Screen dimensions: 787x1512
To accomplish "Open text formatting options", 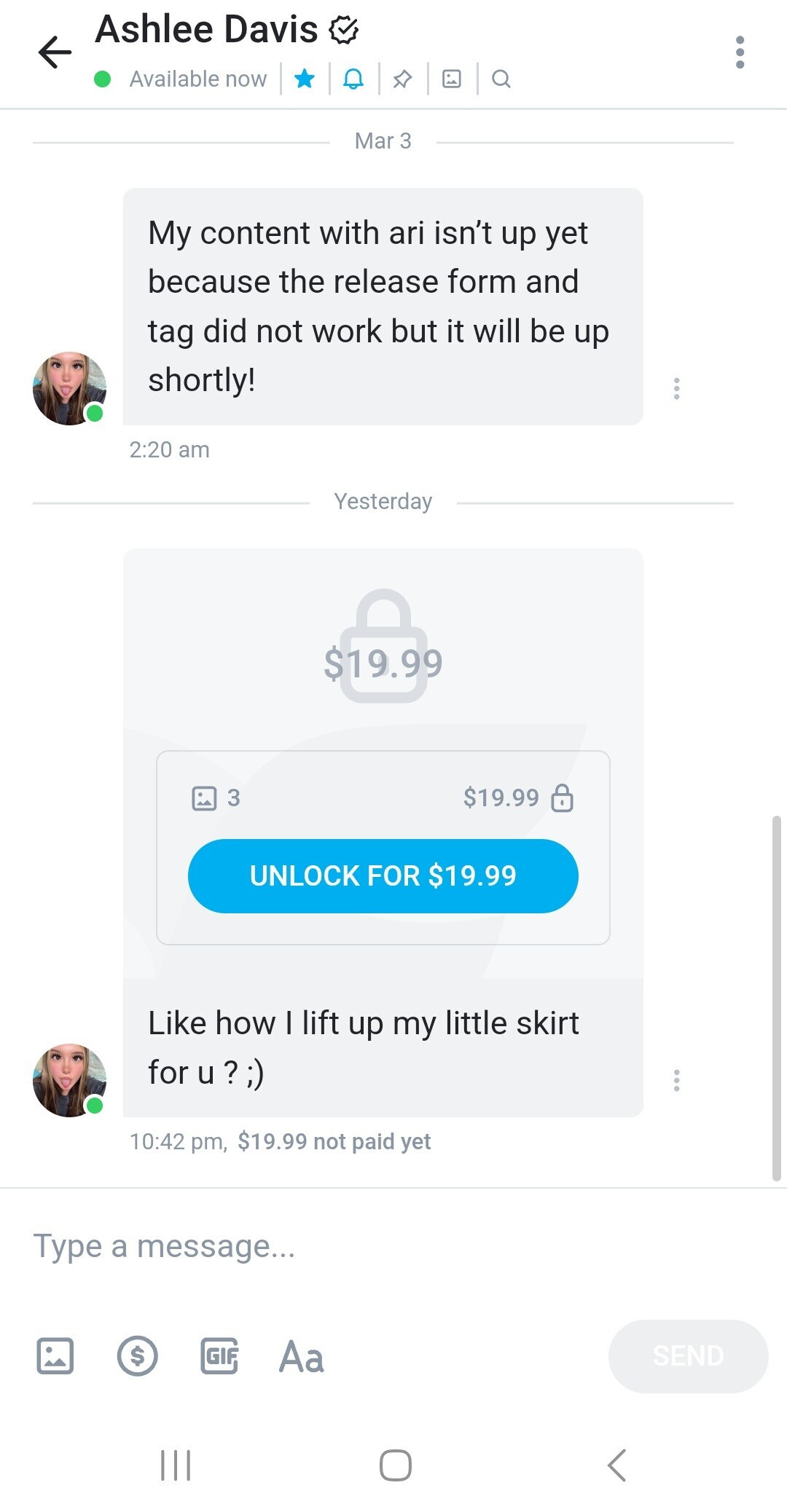I will click(x=301, y=1356).
